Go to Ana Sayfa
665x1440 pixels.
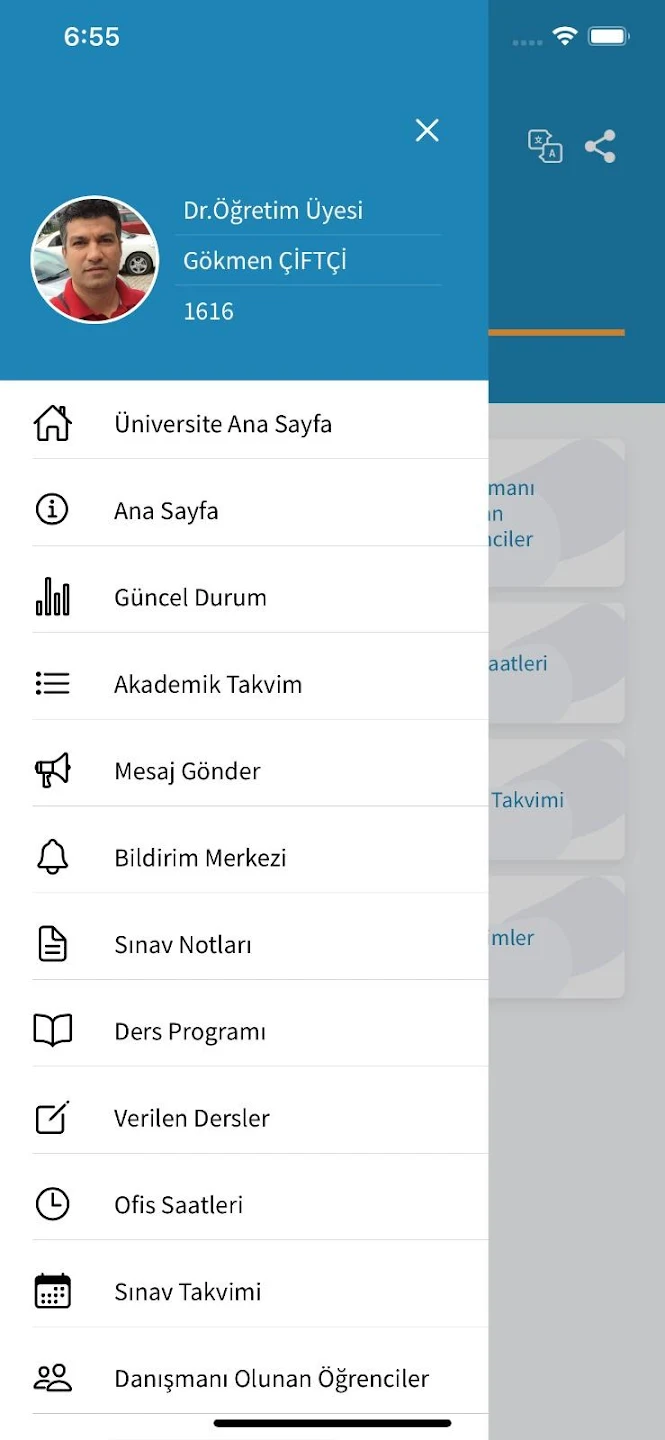(x=244, y=510)
